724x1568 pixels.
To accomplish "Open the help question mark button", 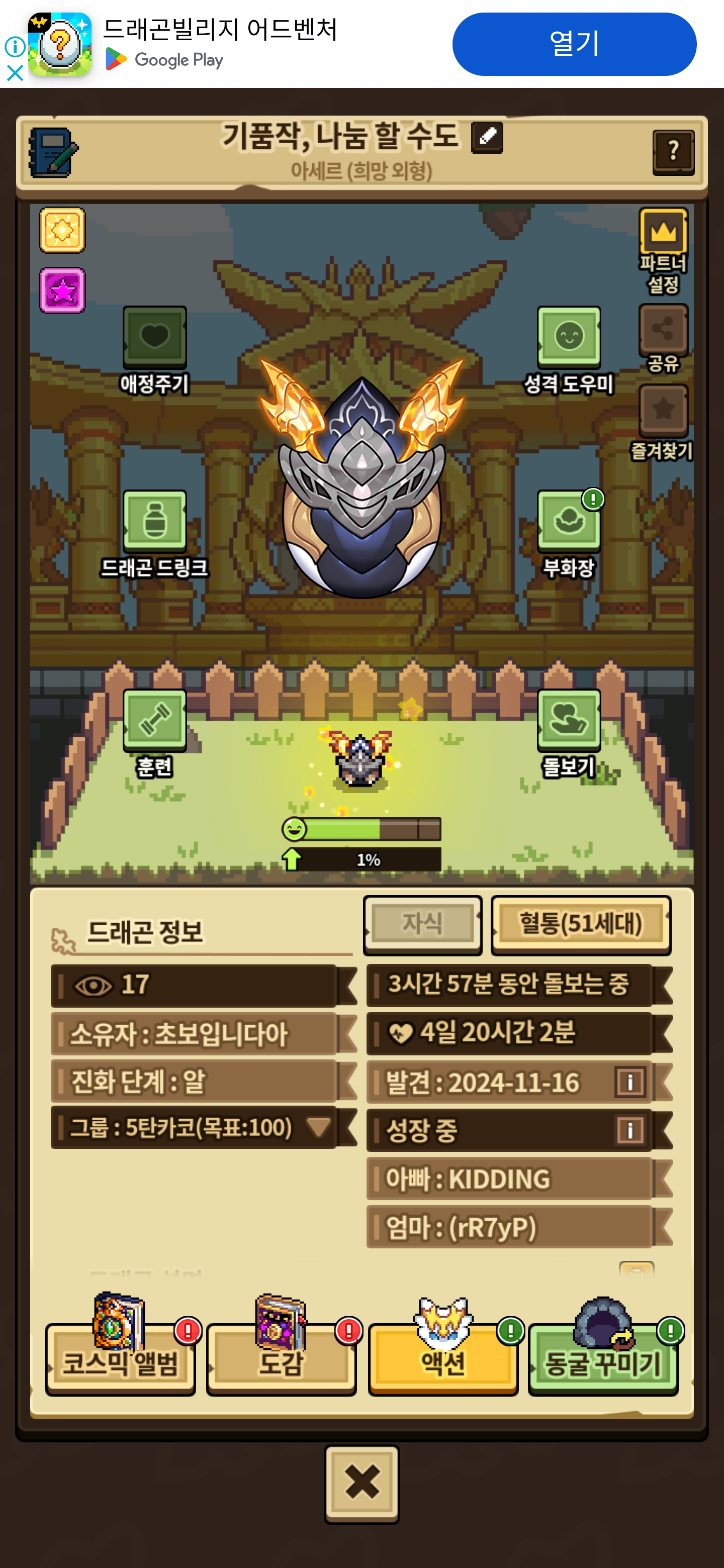I will coord(673,152).
